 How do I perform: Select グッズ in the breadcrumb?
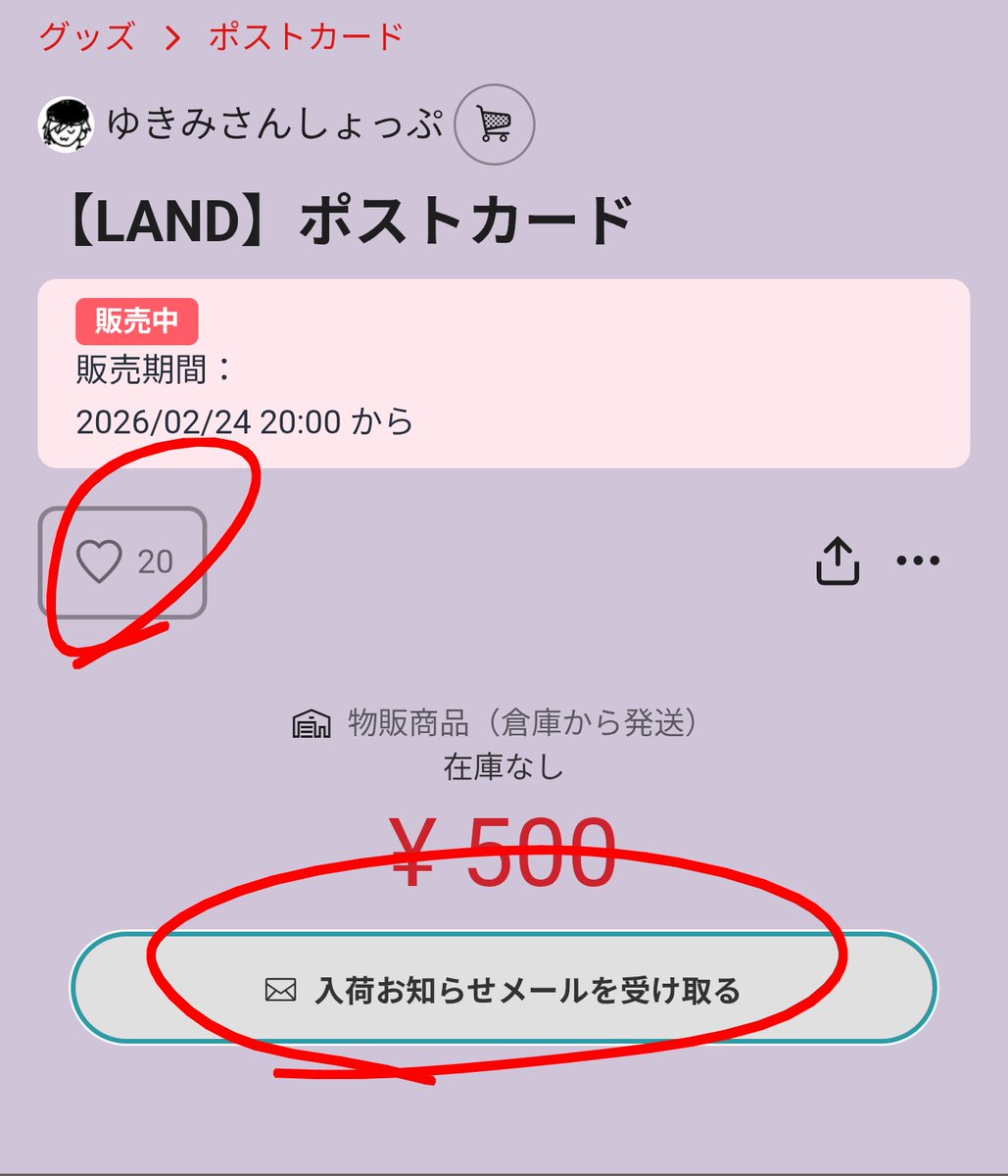[86, 37]
